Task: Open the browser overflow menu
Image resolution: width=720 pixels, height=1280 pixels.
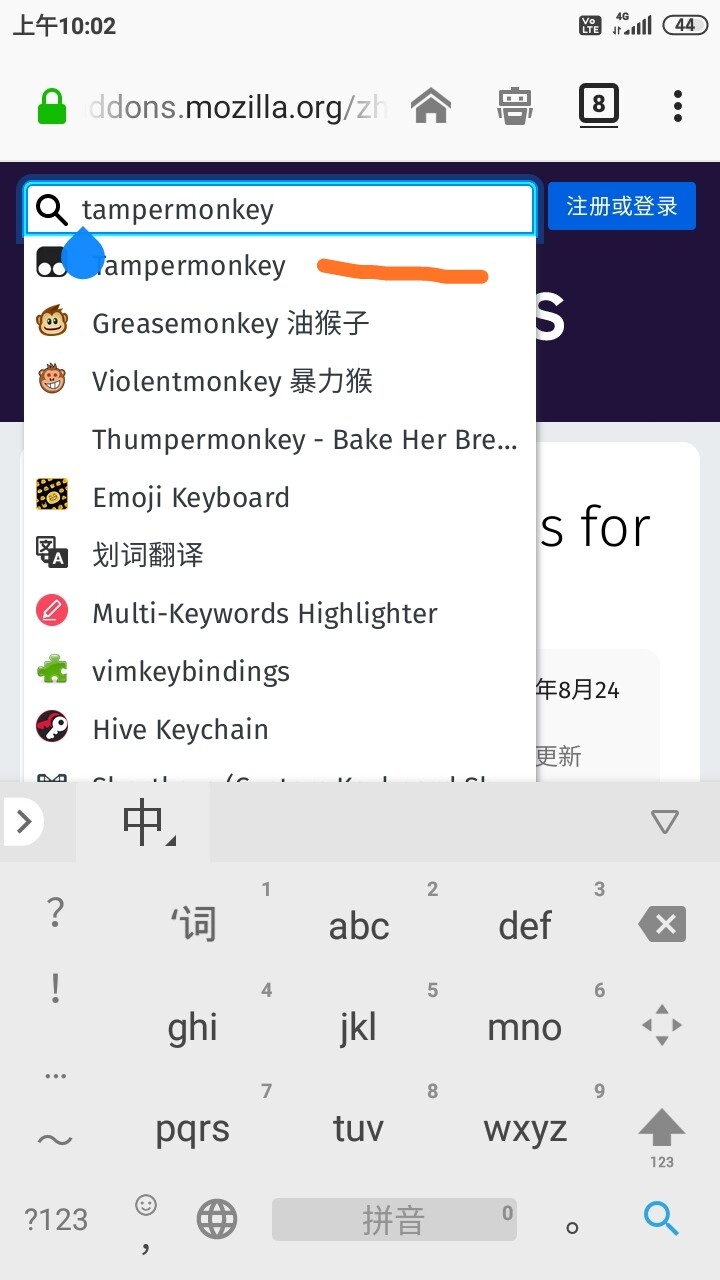Action: click(678, 106)
